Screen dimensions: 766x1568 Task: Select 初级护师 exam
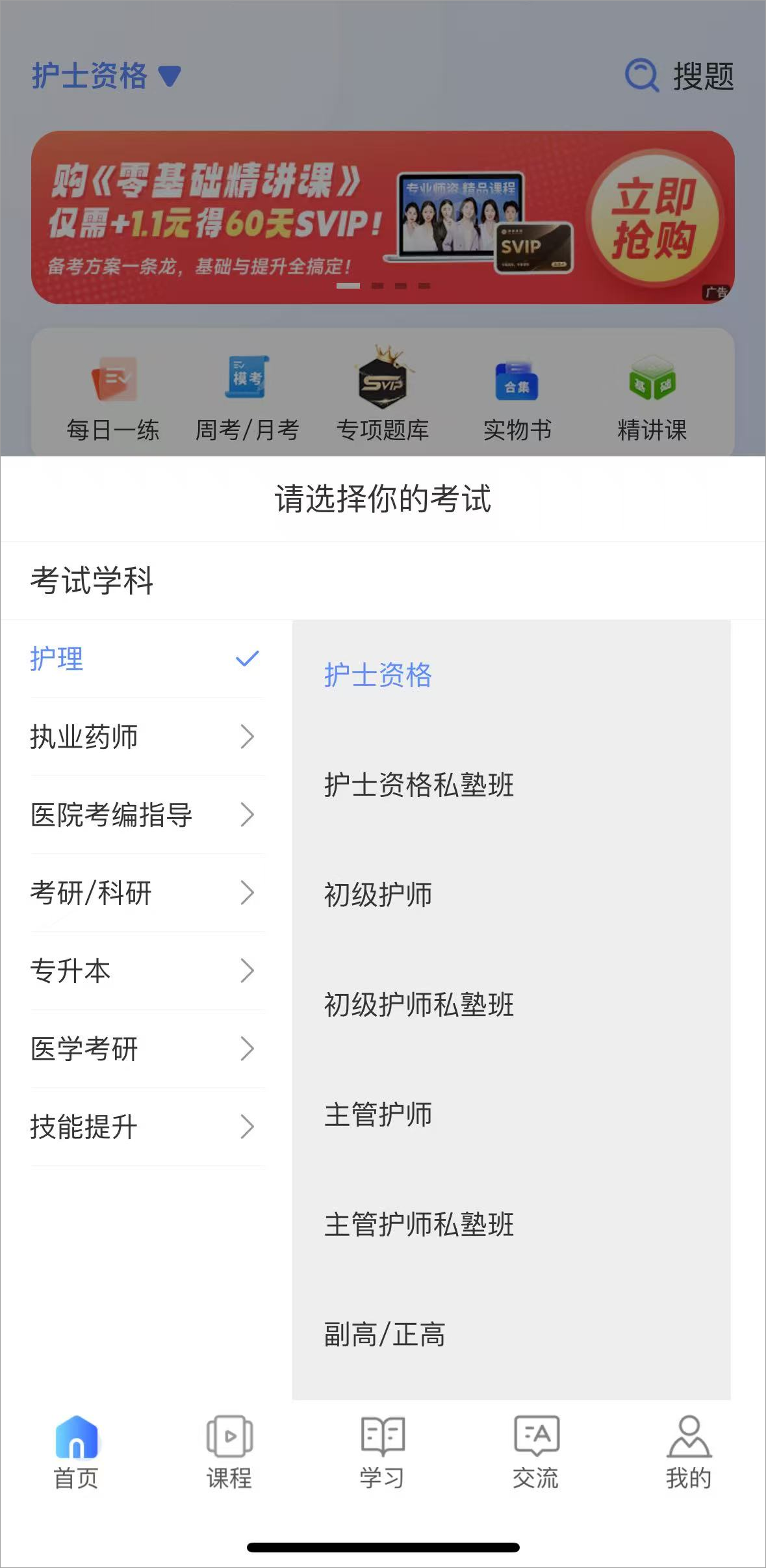coord(378,895)
